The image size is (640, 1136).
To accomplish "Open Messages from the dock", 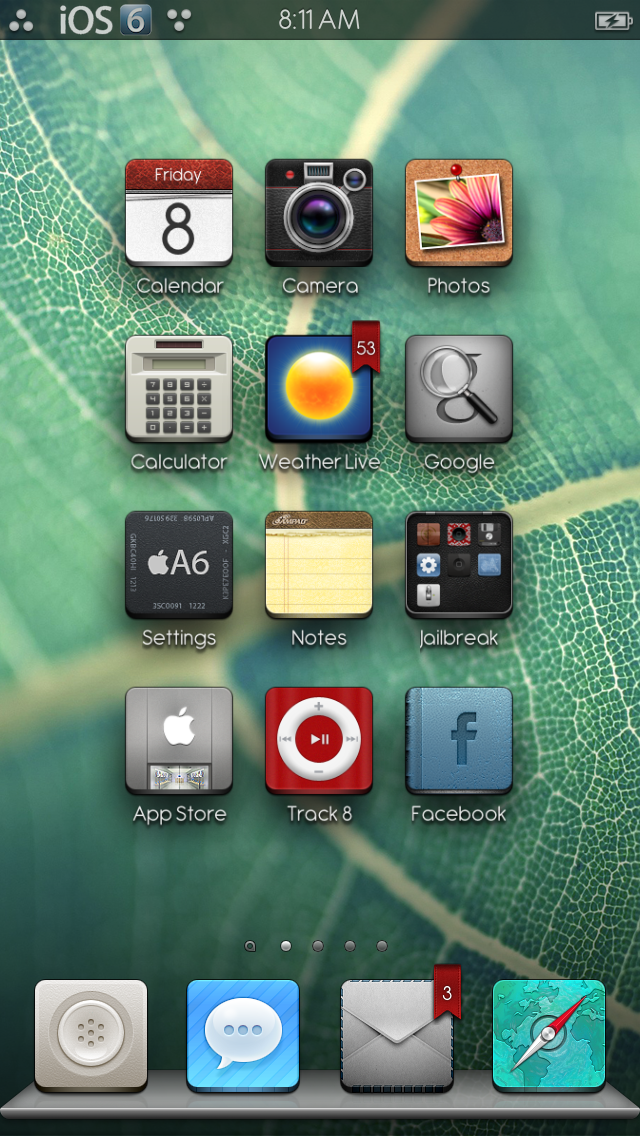I will point(243,1036).
